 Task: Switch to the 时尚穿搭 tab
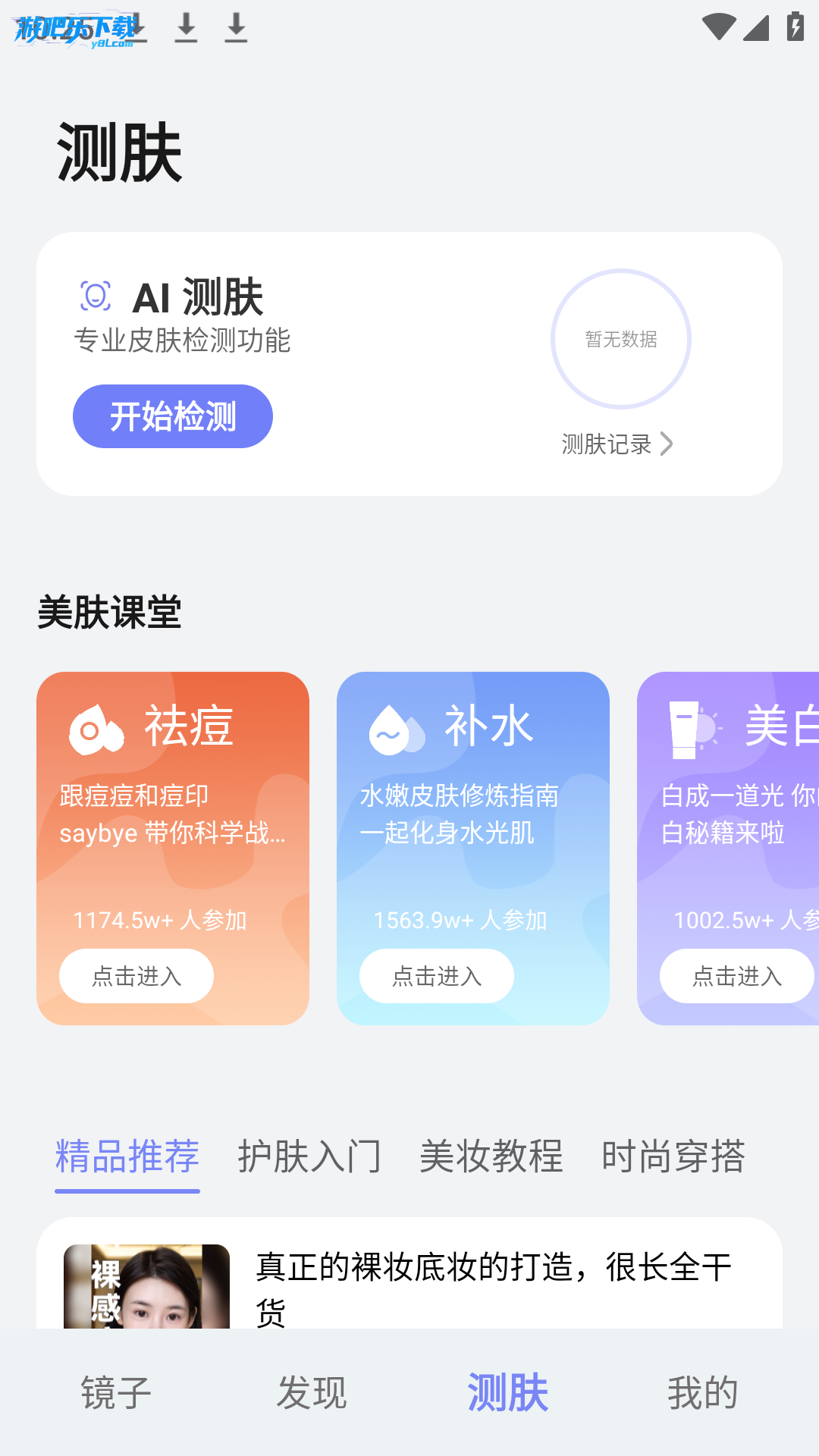673,1156
